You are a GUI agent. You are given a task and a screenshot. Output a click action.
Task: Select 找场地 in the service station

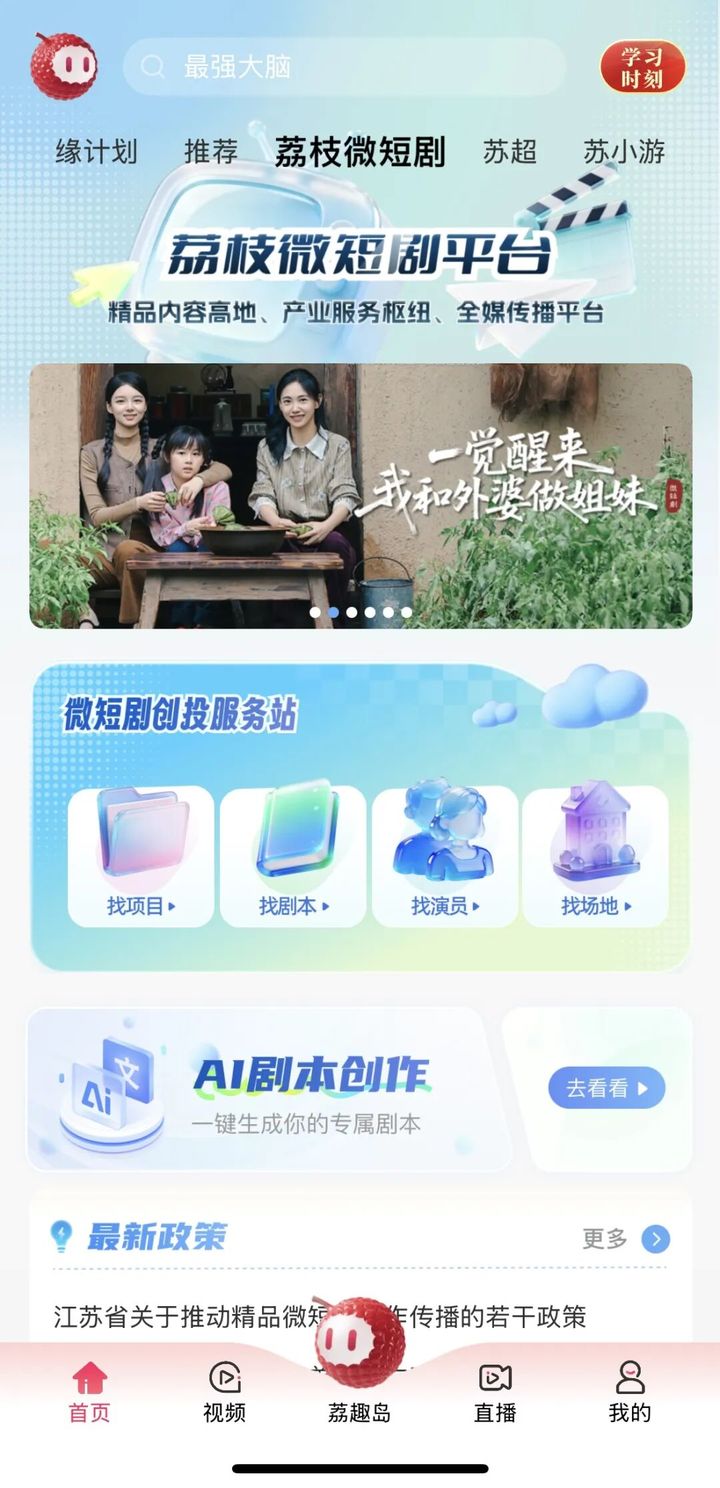point(596,856)
